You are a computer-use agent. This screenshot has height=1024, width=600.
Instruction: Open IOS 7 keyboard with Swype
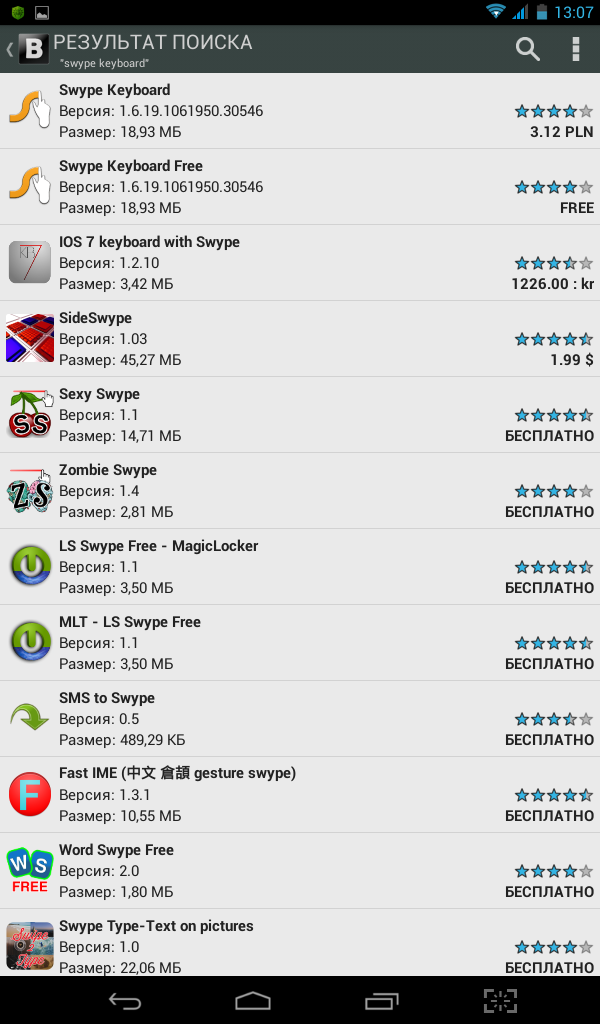coord(300,263)
